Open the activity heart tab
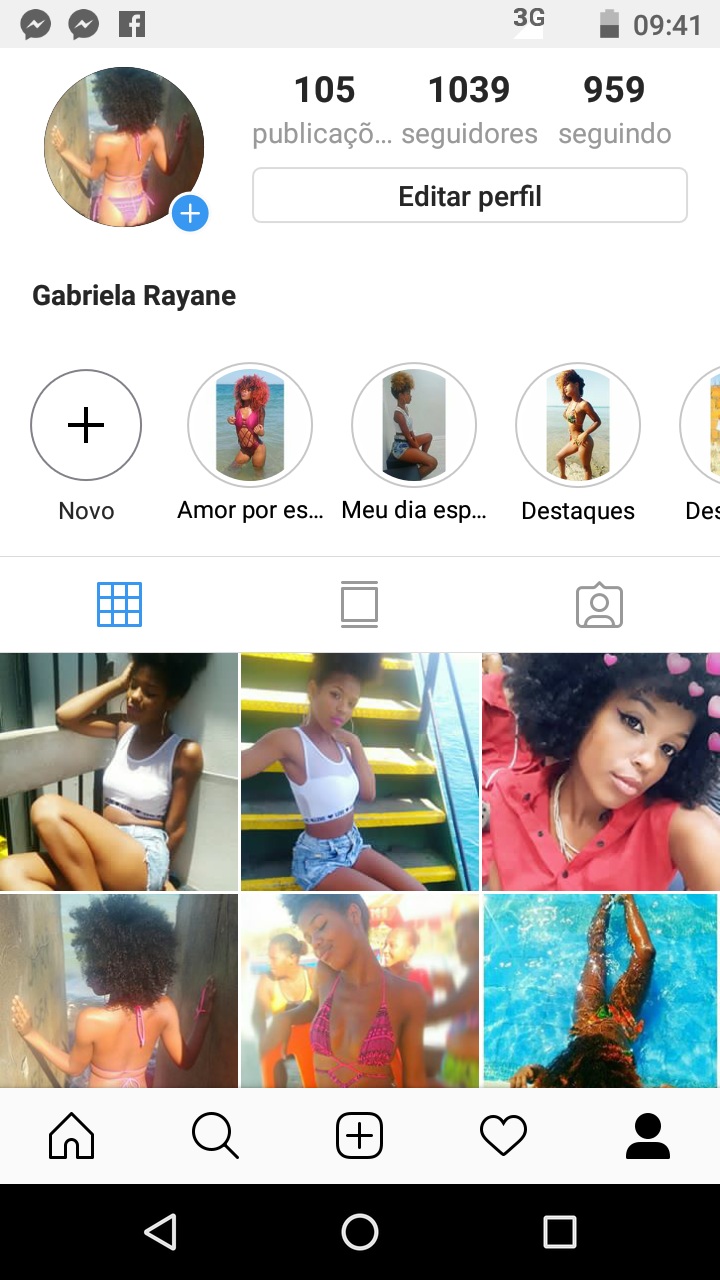This screenshot has width=720, height=1280. pos(503,1136)
